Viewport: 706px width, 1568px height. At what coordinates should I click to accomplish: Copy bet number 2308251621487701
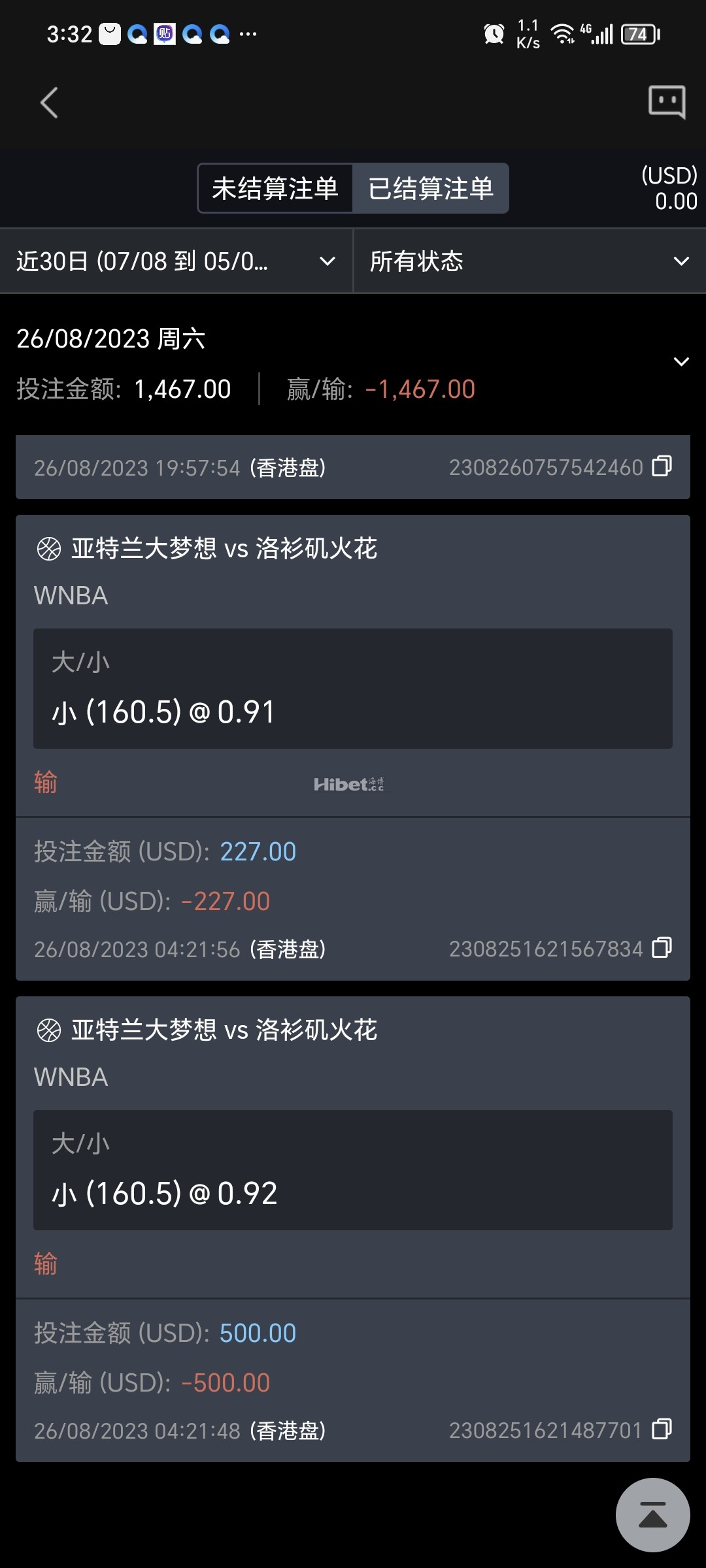(x=662, y=1429)
